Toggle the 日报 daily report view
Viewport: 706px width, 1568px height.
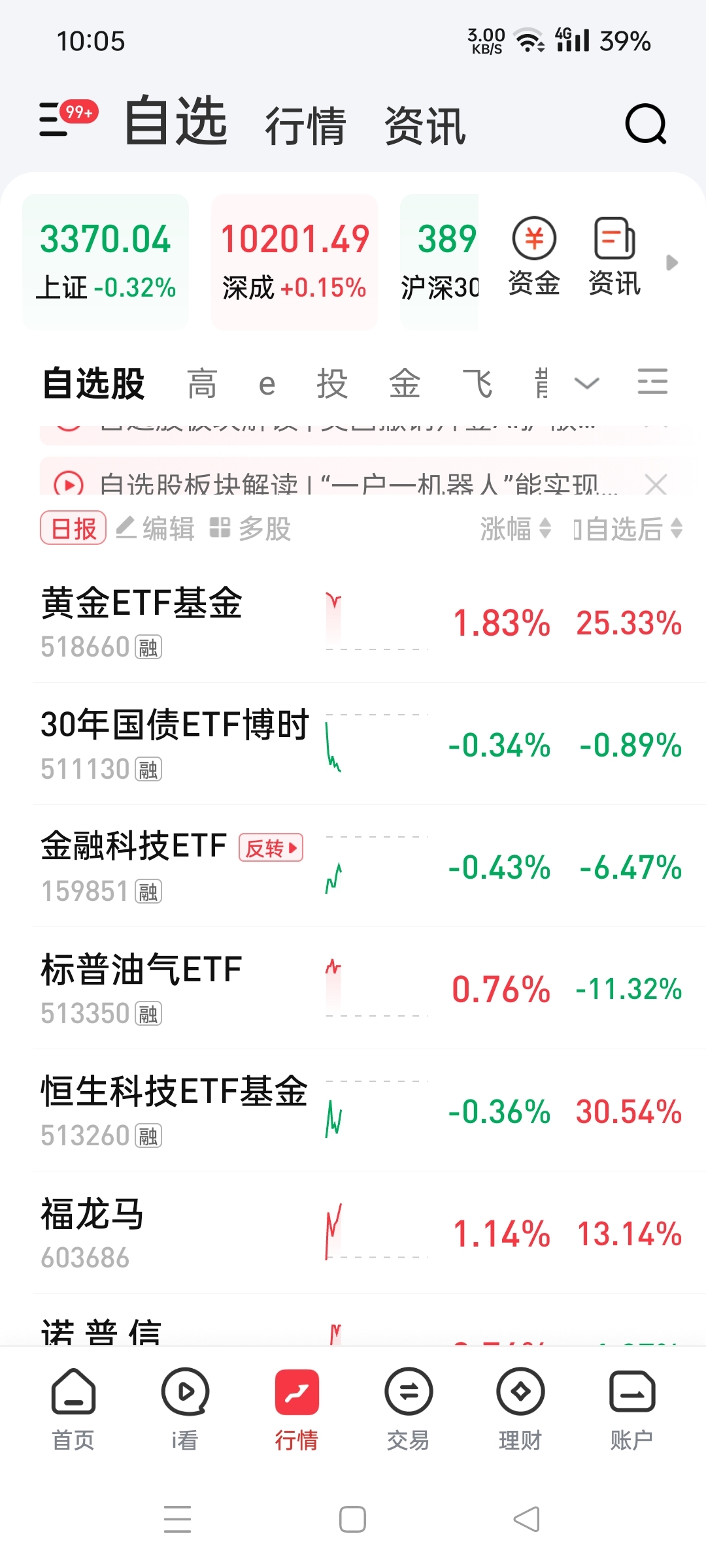coord(73,529)
